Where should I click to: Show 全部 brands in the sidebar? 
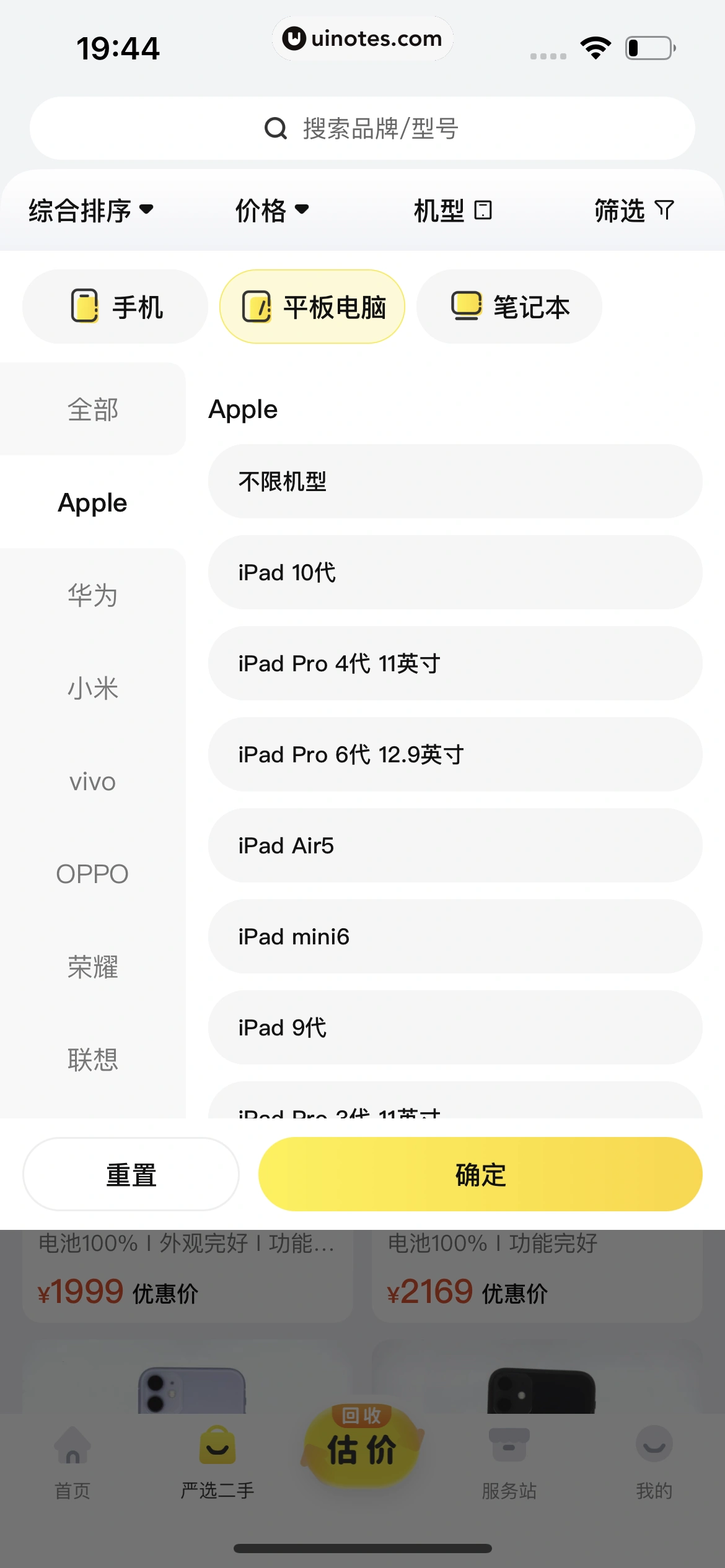click(x=93, y=409)
